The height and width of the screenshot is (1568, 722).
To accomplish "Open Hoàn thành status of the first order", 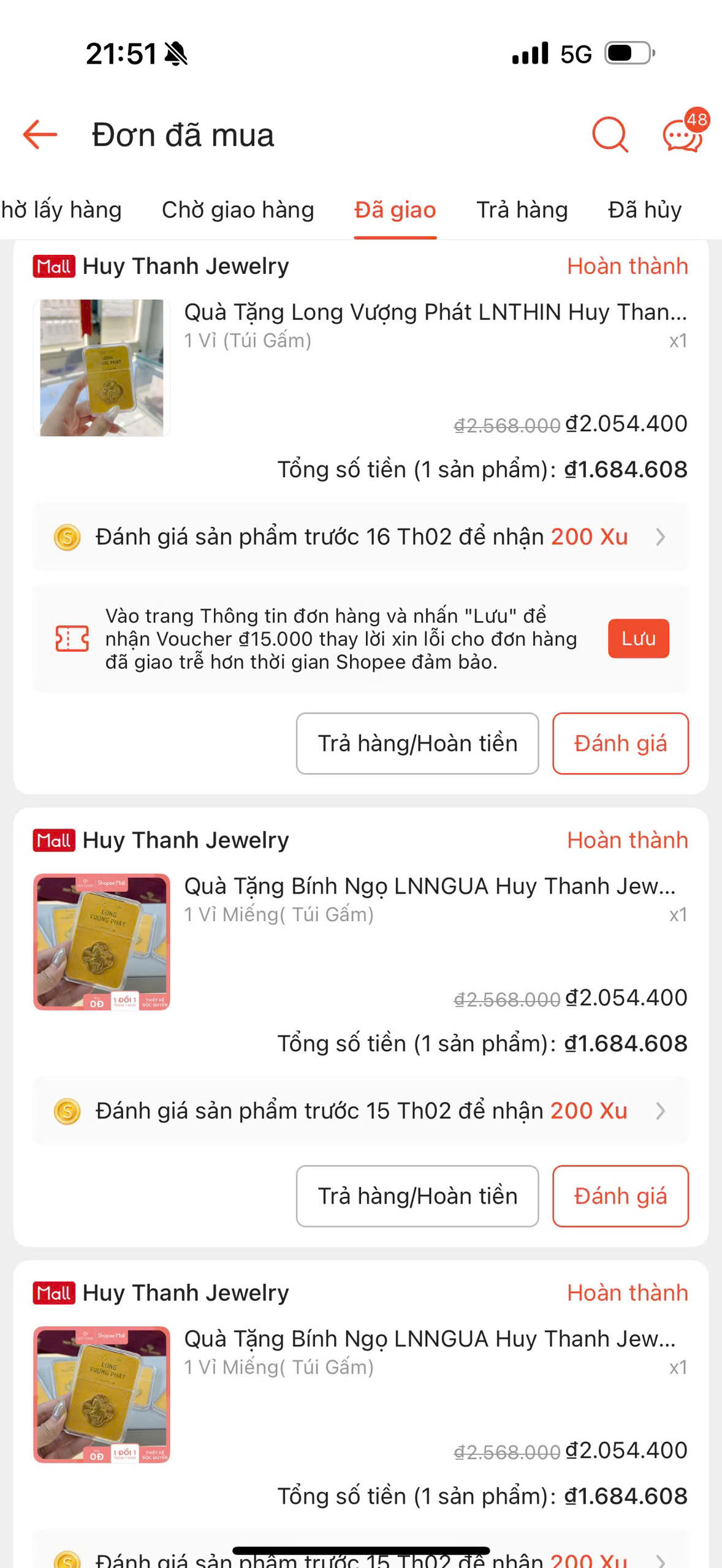I will tap(628, 266).
